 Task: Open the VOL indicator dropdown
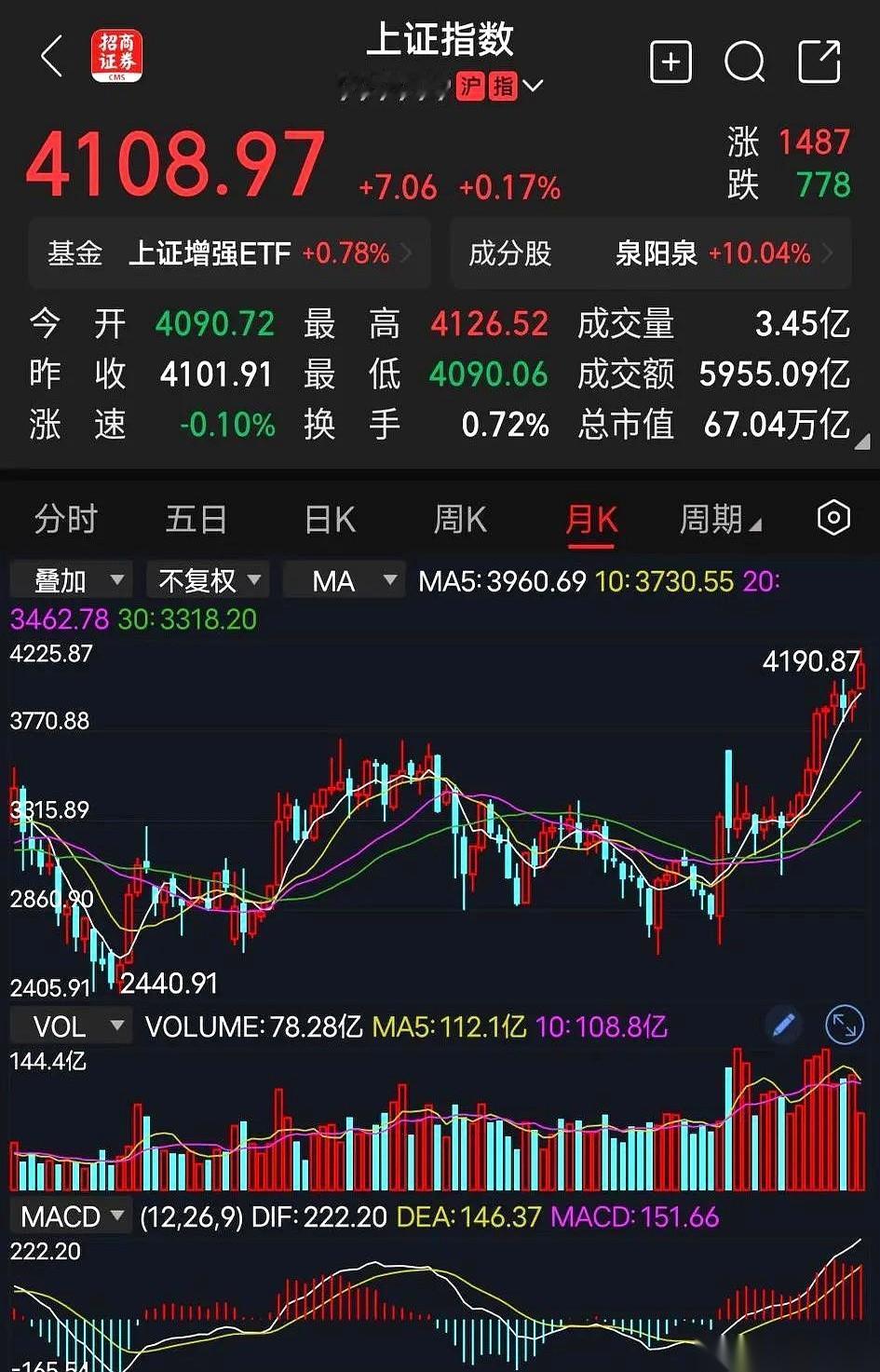68,1026
